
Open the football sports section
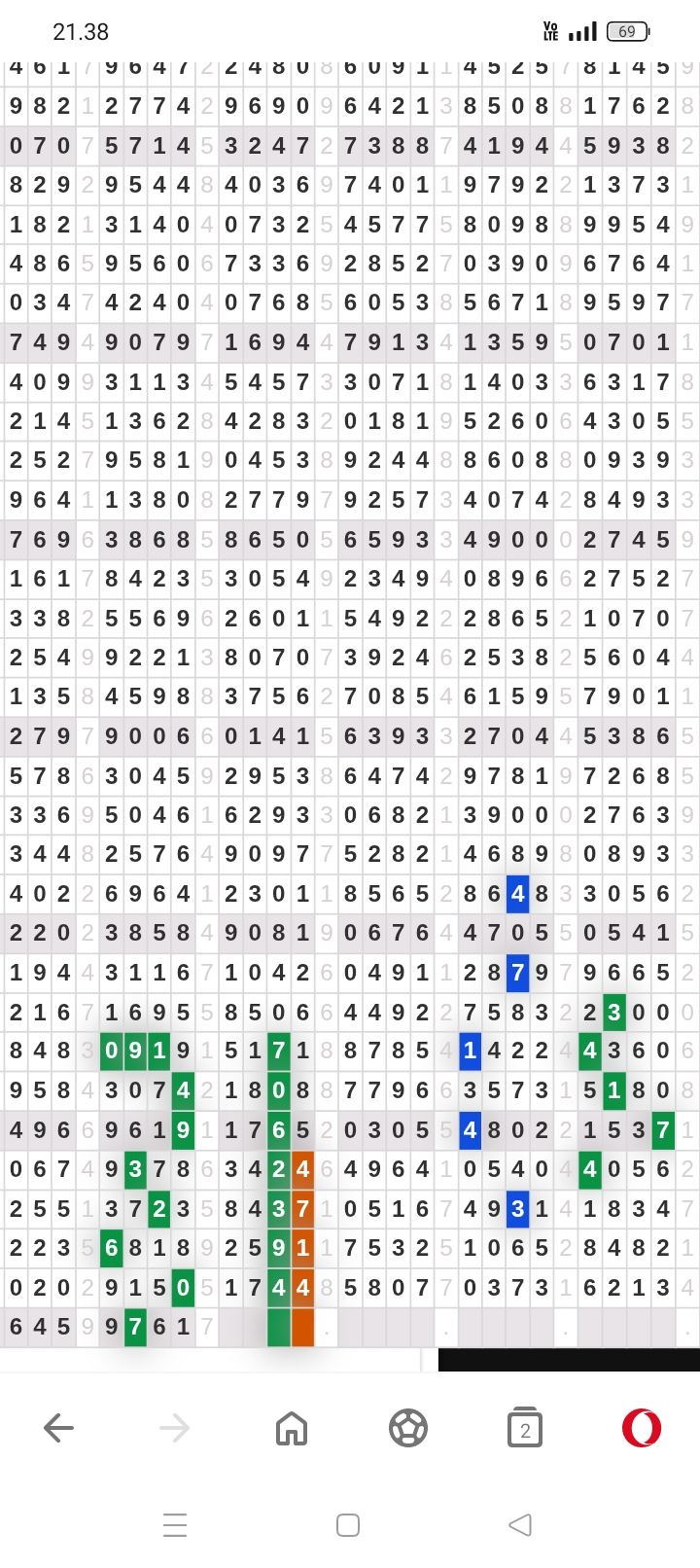[x=408, y=1428]
